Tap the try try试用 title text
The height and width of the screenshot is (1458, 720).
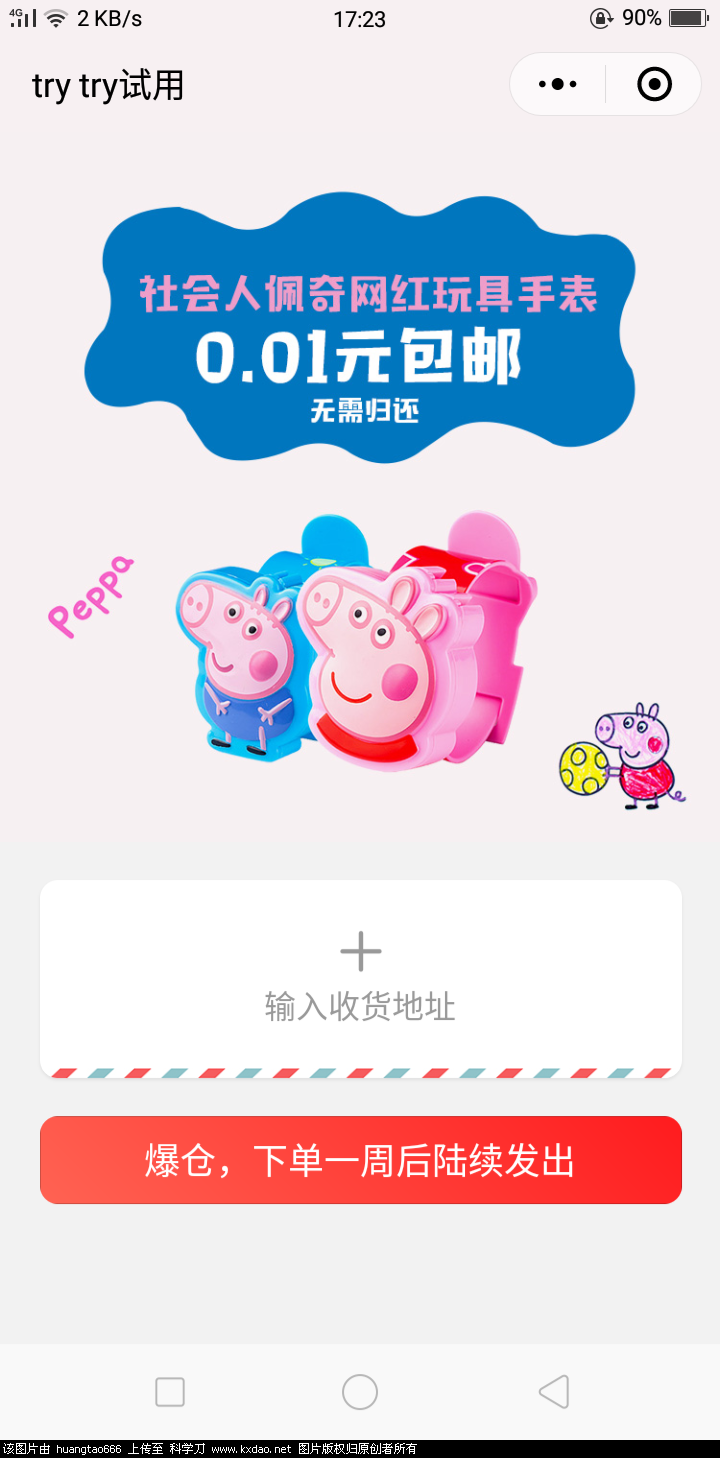(106, 86)
